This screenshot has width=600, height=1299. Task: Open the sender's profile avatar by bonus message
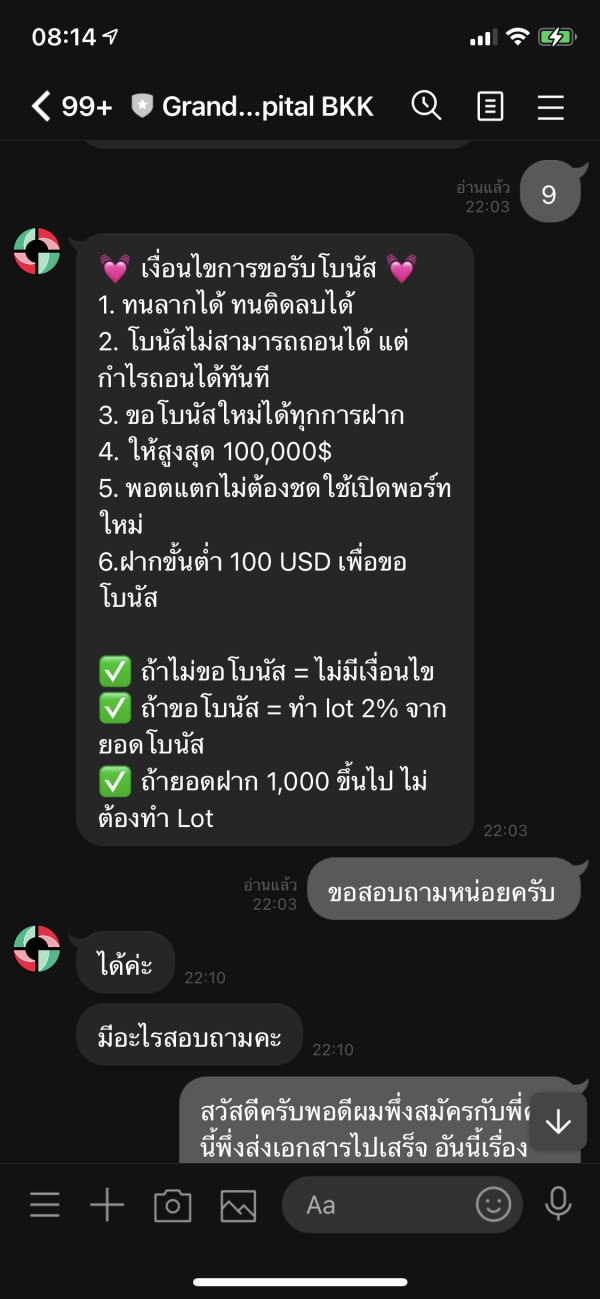click(x=37, y=251)
